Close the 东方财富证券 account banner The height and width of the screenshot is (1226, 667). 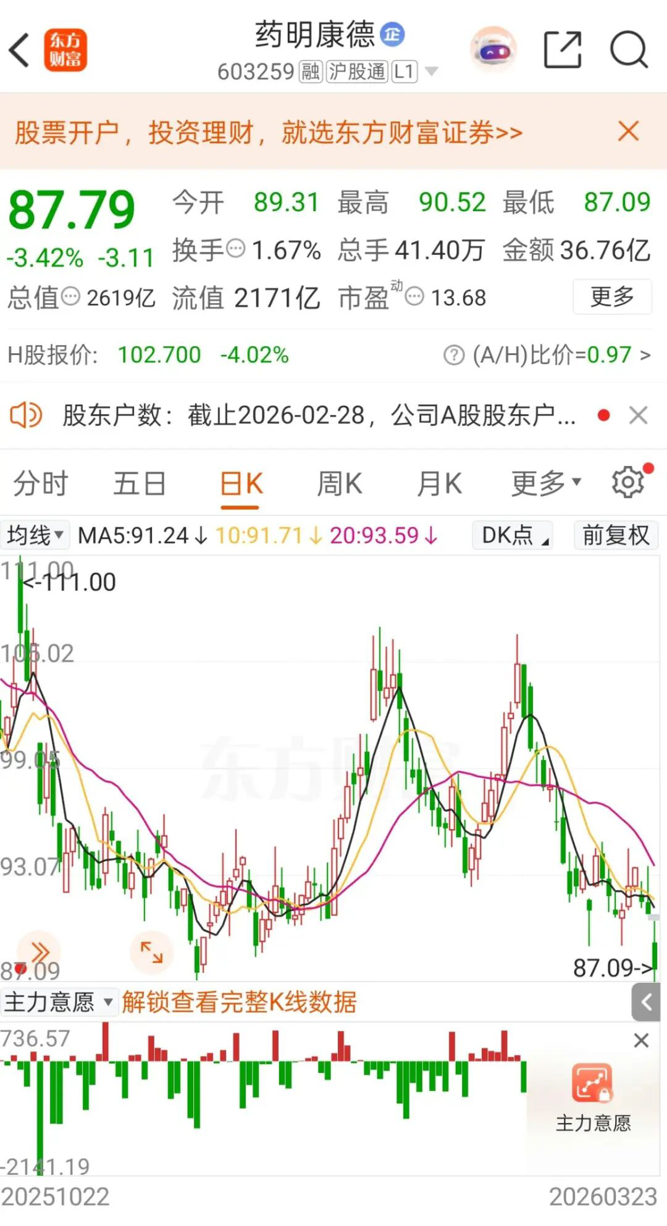(x=628, y=131)
